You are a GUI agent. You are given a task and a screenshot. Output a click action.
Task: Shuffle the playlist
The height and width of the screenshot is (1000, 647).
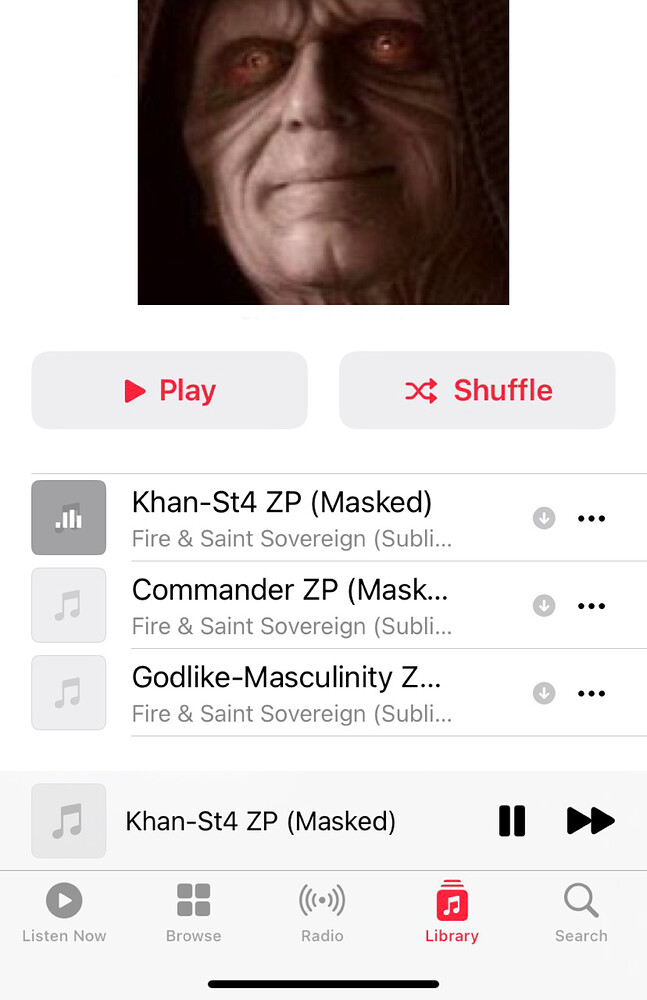coord(477,390)
